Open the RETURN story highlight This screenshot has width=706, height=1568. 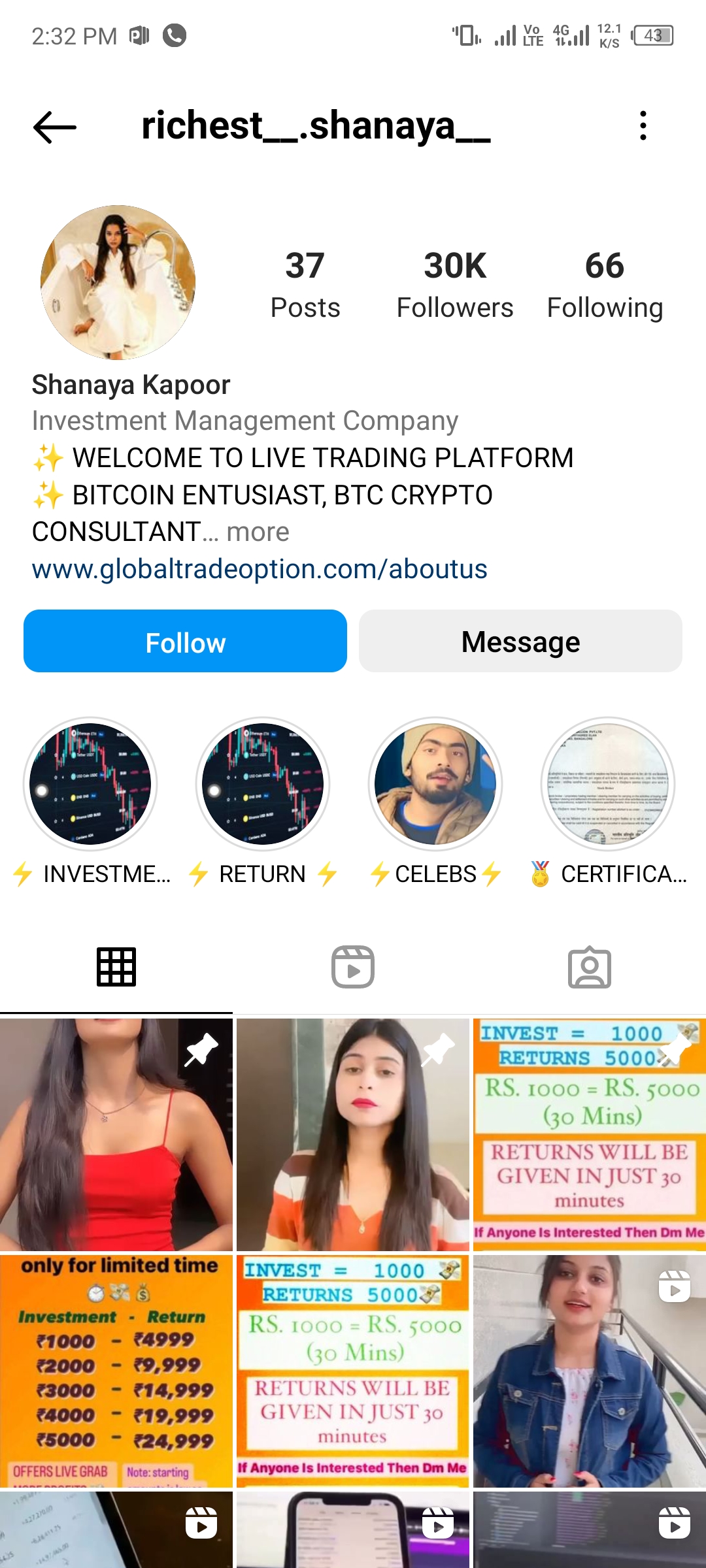pos(263,784)
